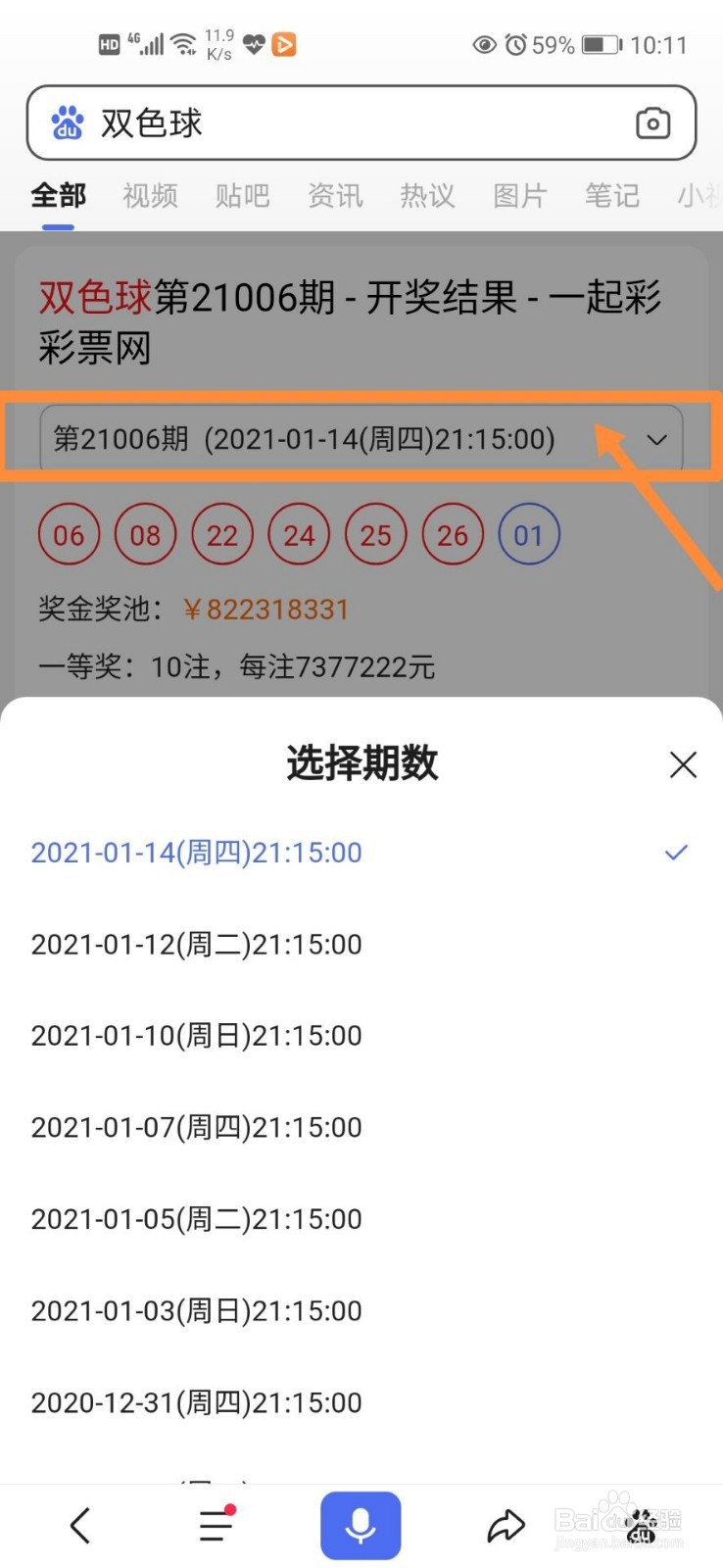
Task: Open the menu icon with red notification dot
Action: coord(214,1524)
